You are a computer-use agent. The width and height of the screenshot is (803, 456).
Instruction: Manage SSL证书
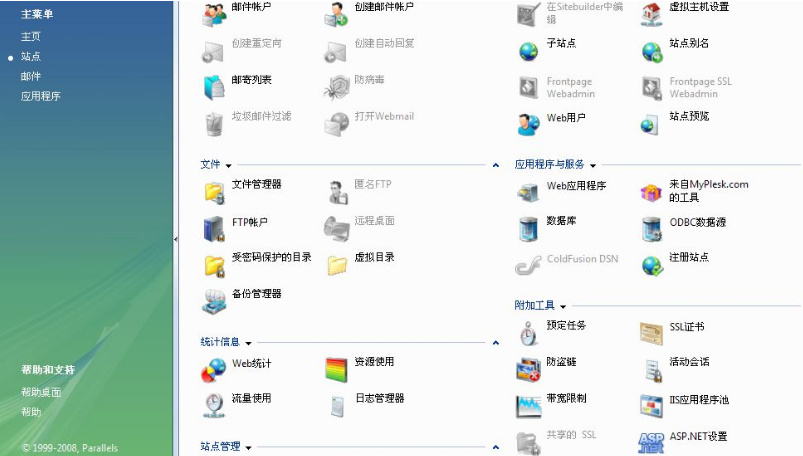[x=686, y=327]
